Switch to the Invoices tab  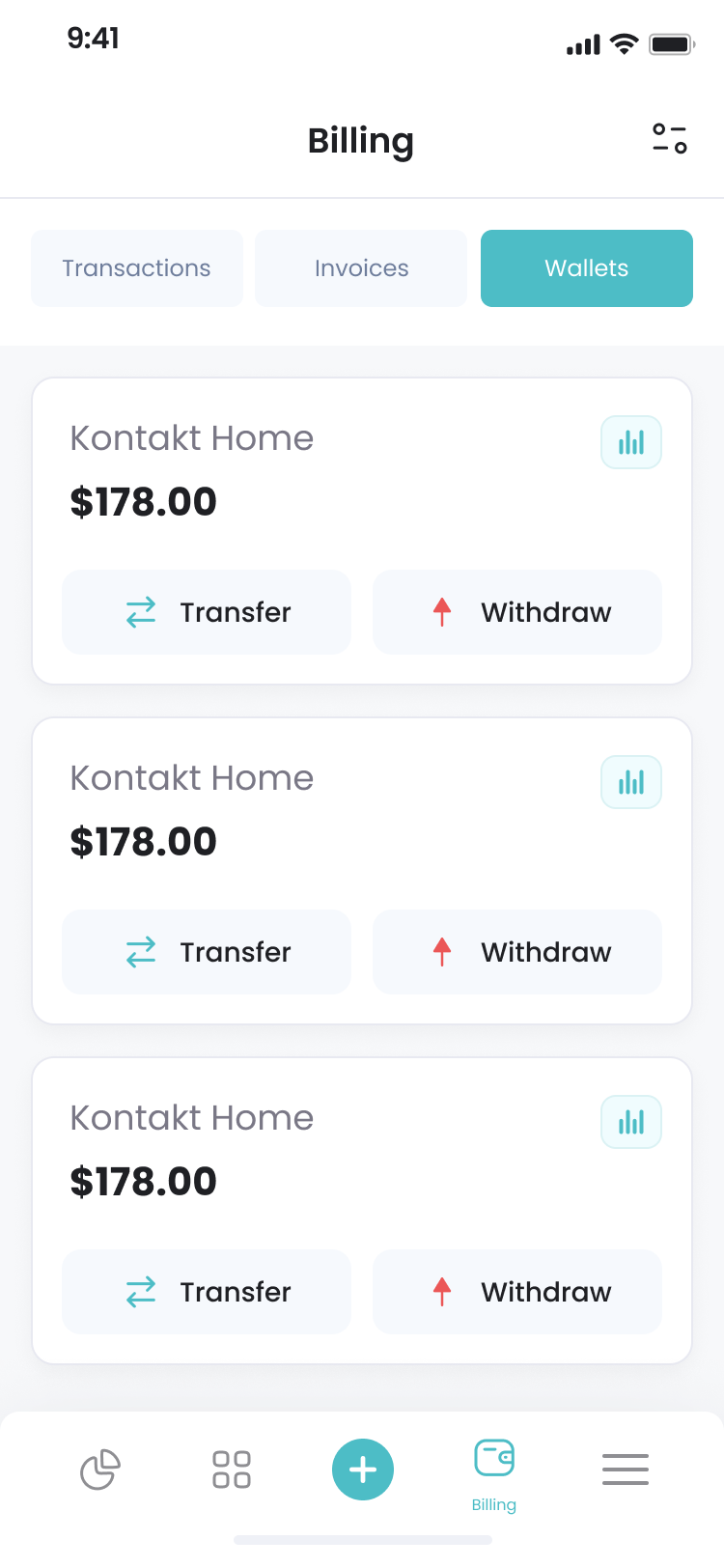point(361,268)
